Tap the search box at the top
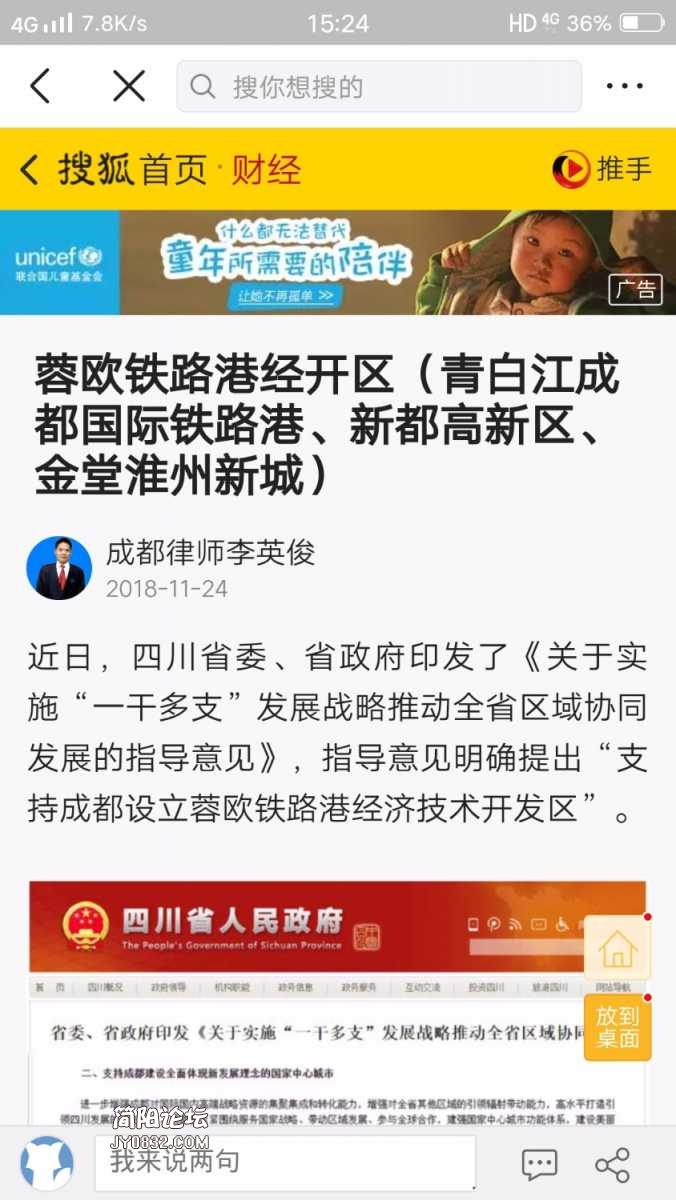 (x=379, y=87)
